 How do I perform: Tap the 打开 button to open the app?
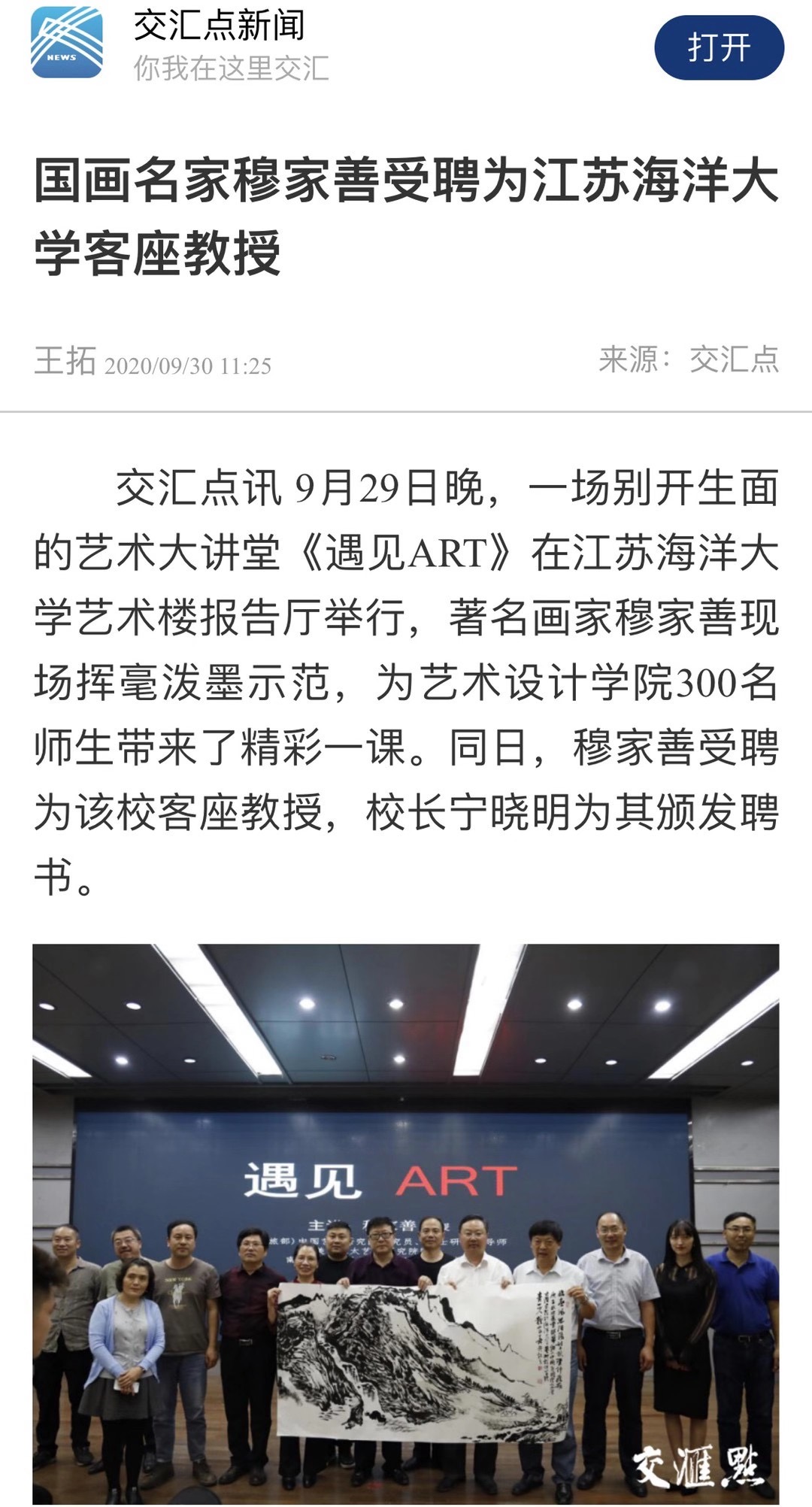pos(719,48)
